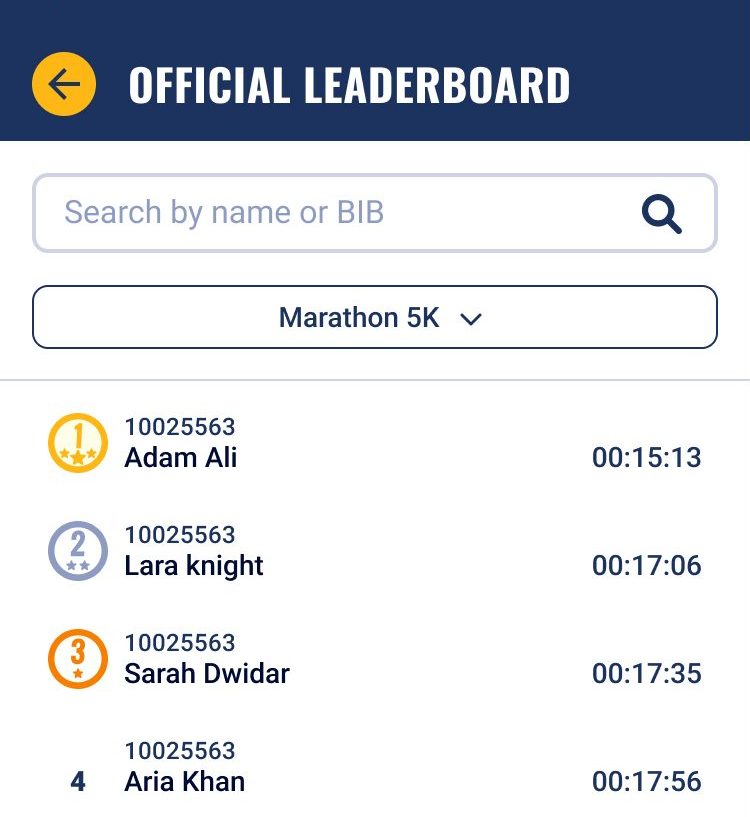Open Lara knight's leaderboard entry
The height and width of the screenshot is (817, 750).
click(x=375, y=551)
